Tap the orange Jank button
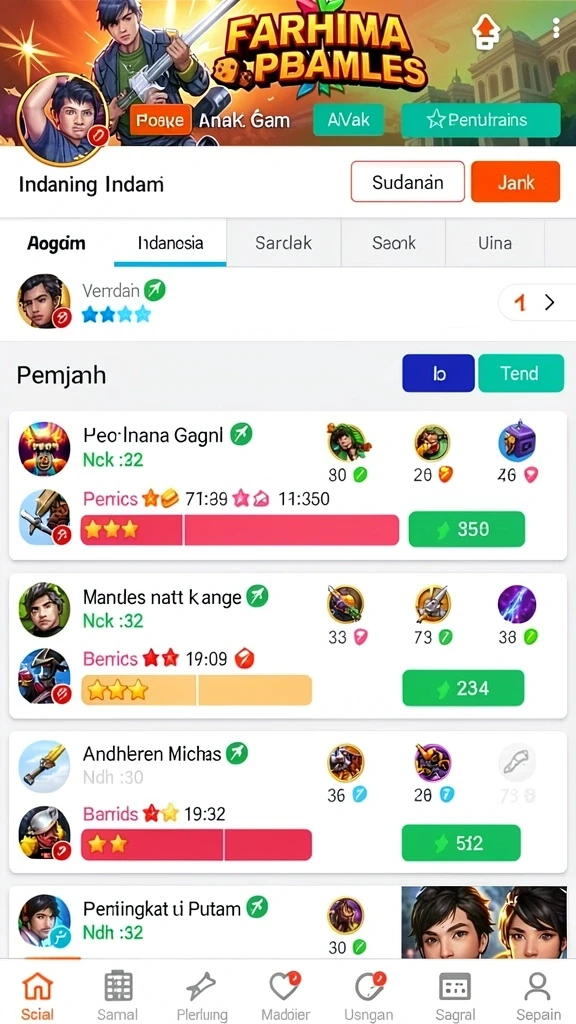 pyautogui.click(x=515, y=182)
